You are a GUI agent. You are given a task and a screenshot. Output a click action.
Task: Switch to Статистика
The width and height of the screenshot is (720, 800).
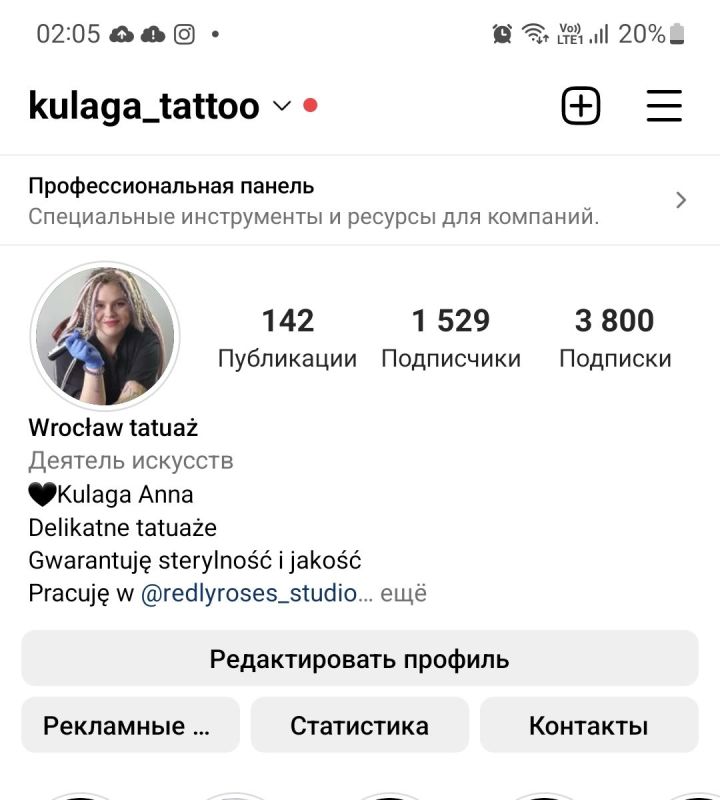362,724
